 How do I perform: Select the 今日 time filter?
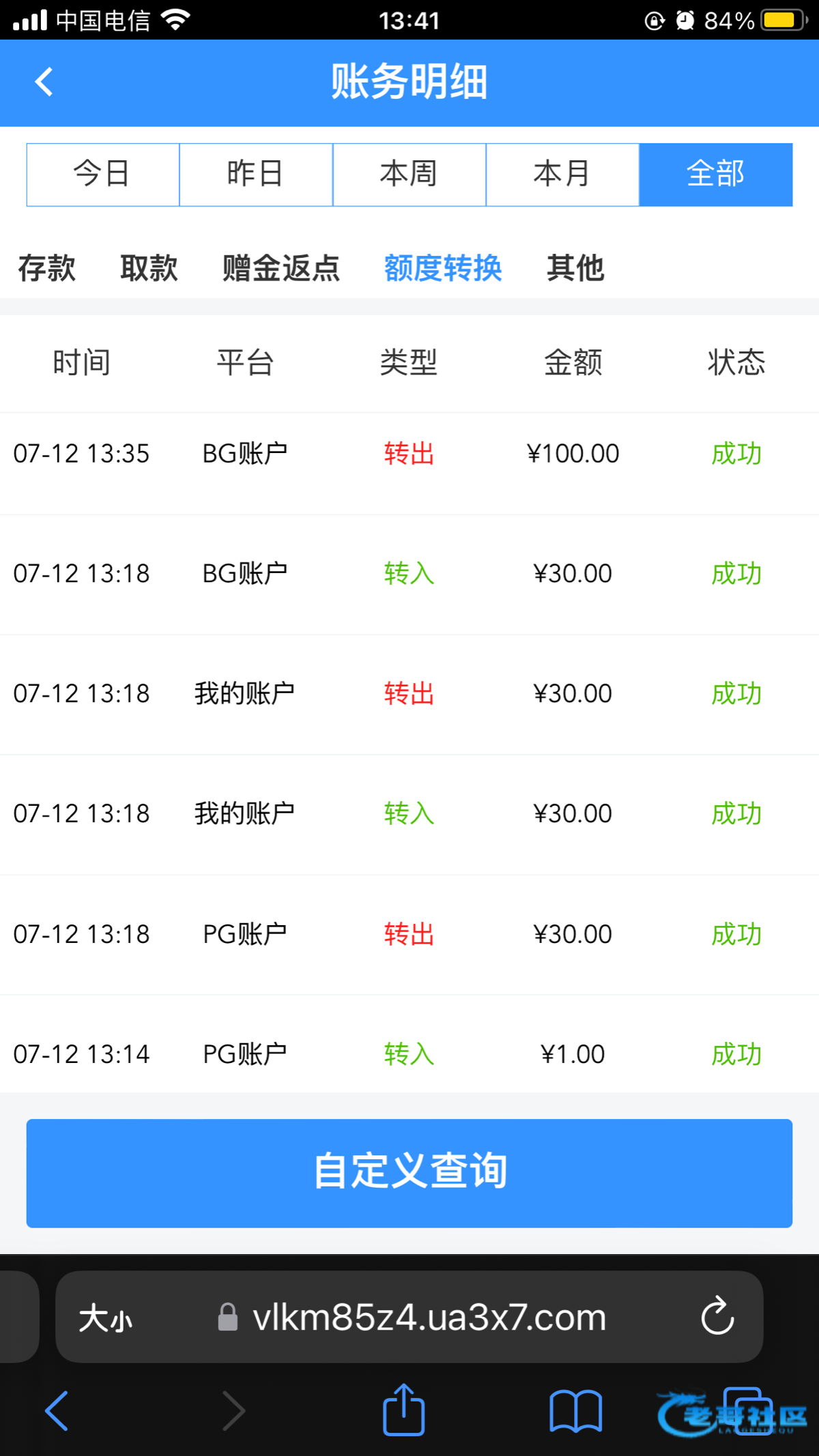pyautogui.click(x=102, y=174)
